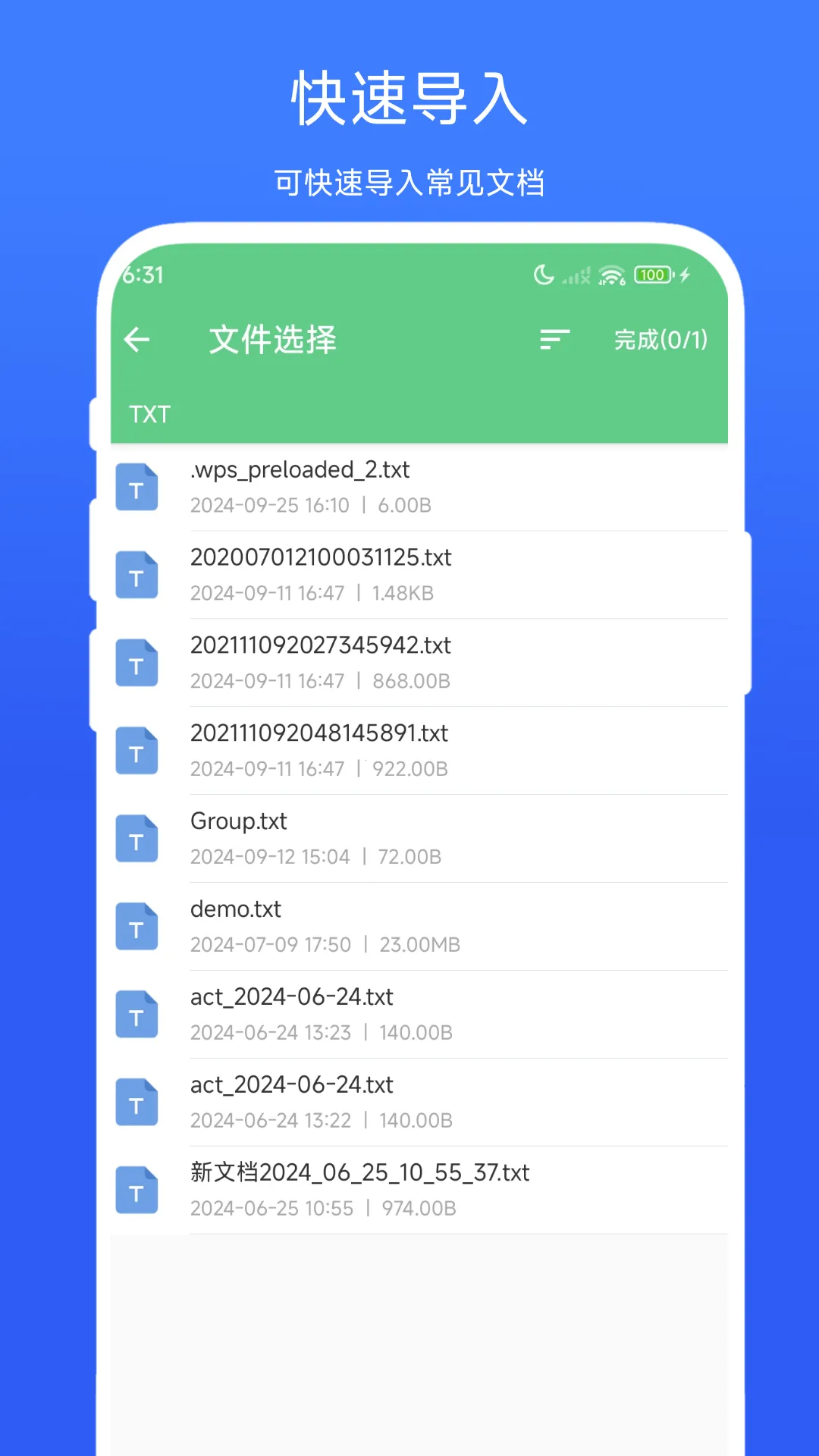819x1456 pixels.
Task: Tap the 文件选择 title bar
Action: [273, 340]
